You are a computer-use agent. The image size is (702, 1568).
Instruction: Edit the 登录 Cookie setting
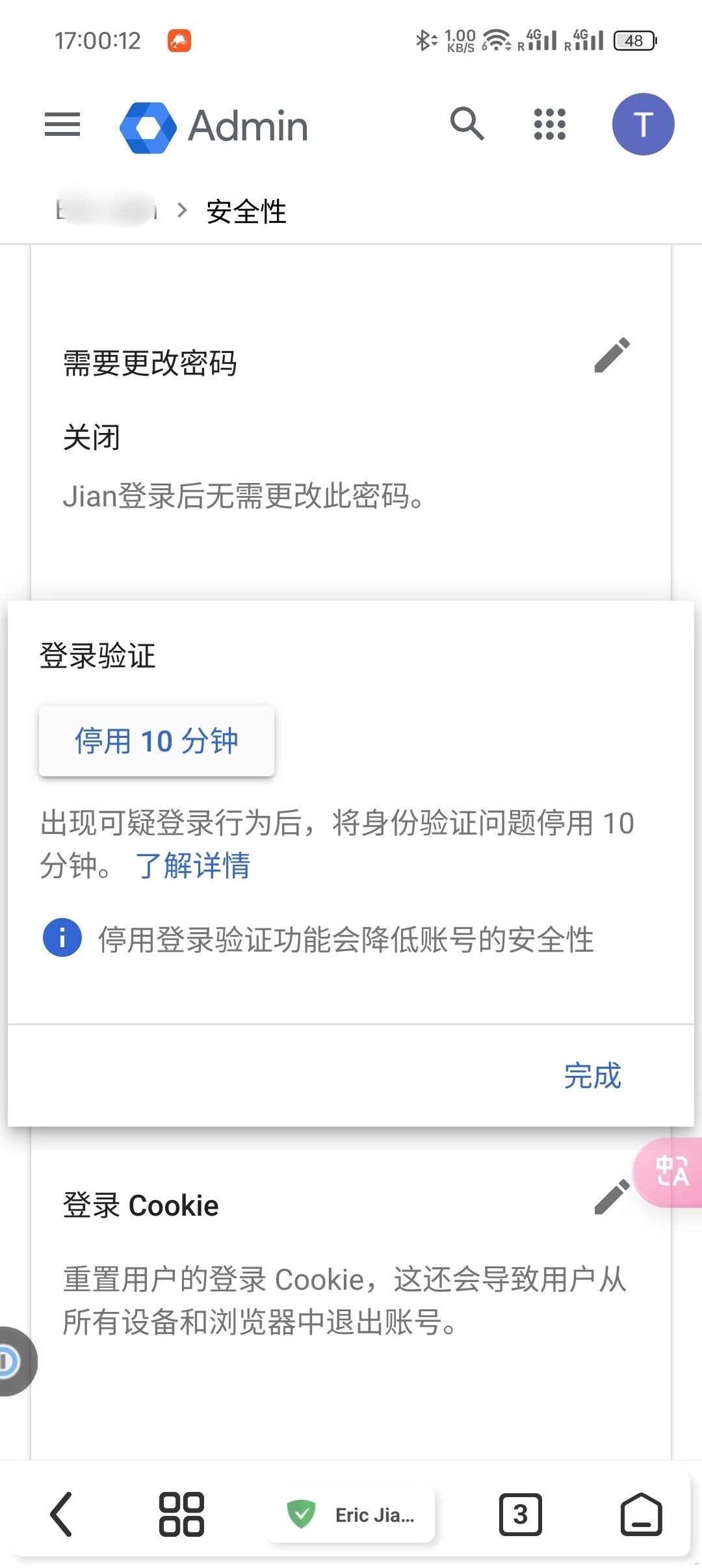pyautogui.click(x=612, y=1197)
